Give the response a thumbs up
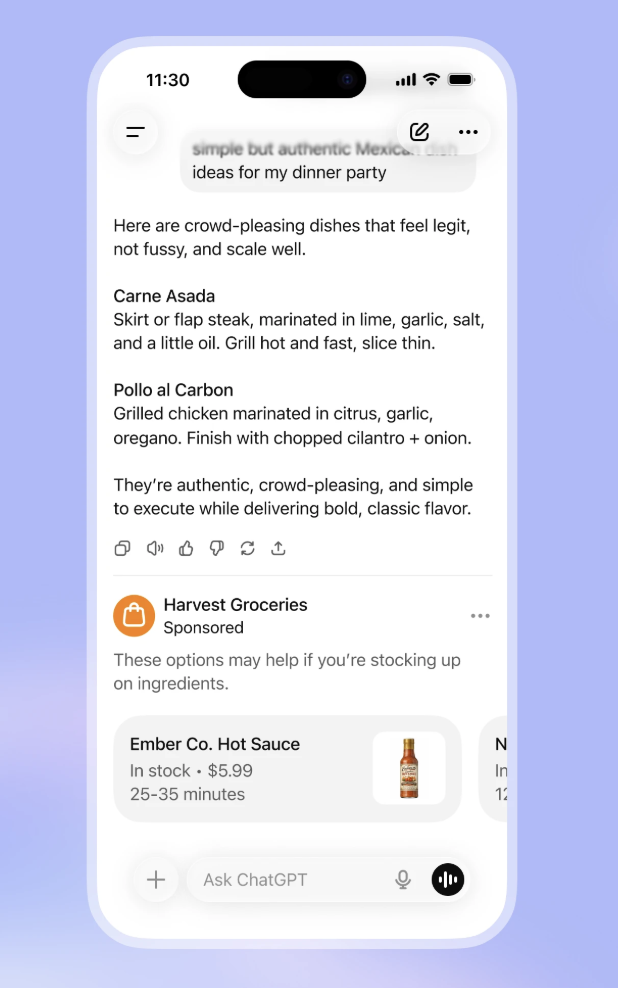The height and width of the screenshot is (988, 618). pos(185,548)
